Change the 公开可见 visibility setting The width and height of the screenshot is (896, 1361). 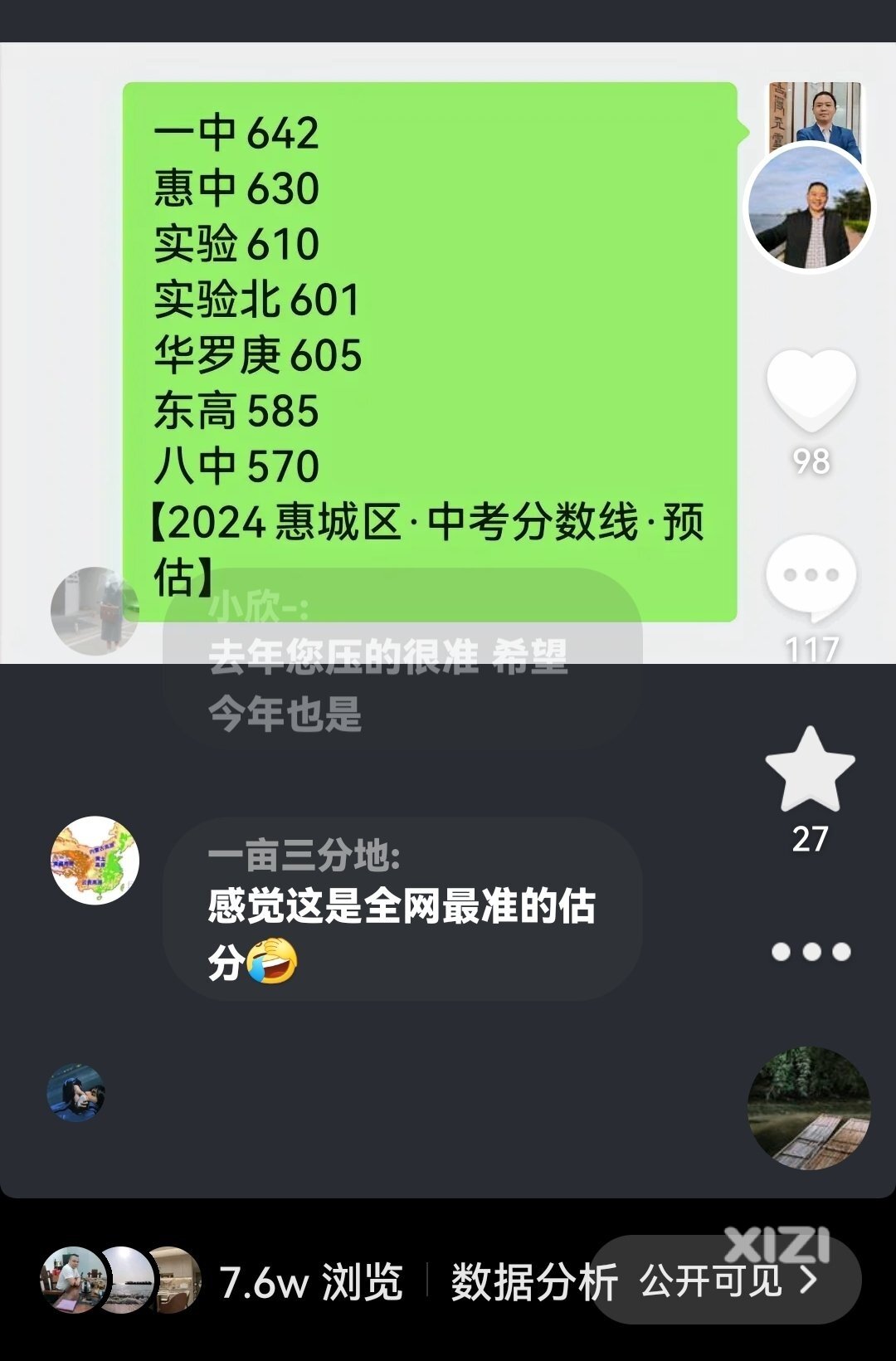727,1281
